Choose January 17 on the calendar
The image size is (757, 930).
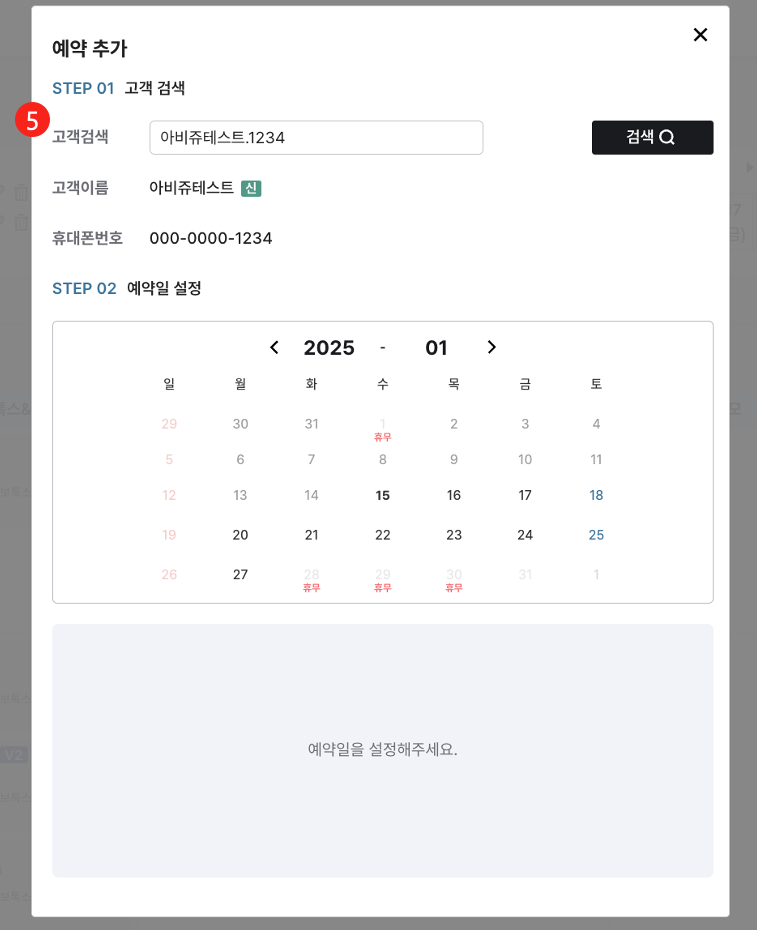[525, 495]
